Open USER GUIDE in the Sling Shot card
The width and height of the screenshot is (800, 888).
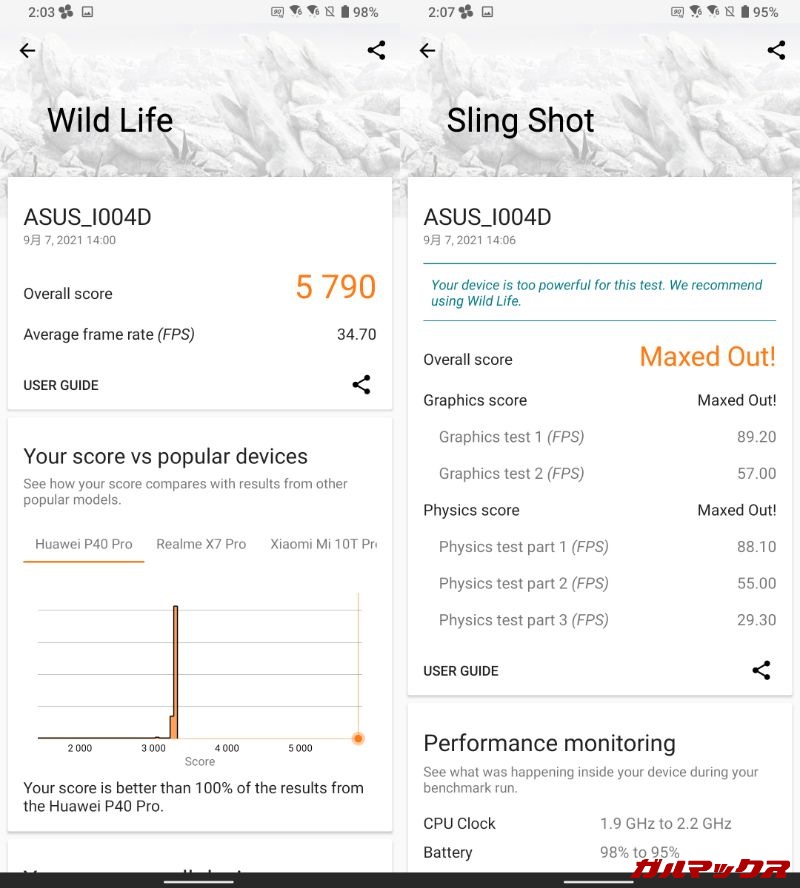(x=461, y=671)
